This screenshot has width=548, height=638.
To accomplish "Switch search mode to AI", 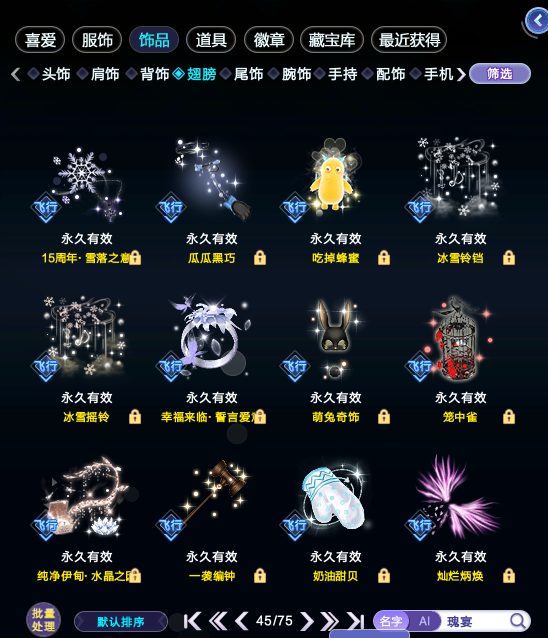I will 424,621.
